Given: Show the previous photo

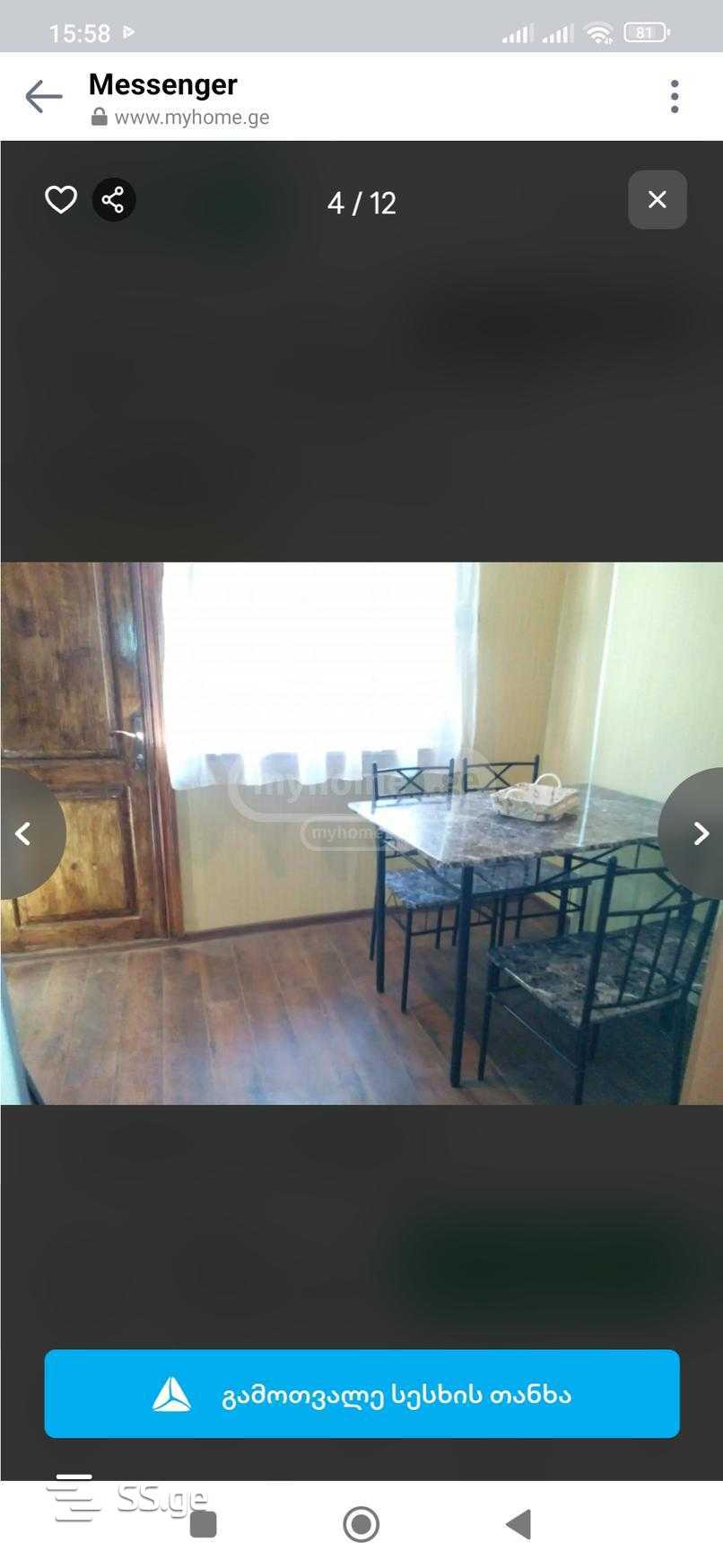Looking at the screenshot, I should 24,833.
